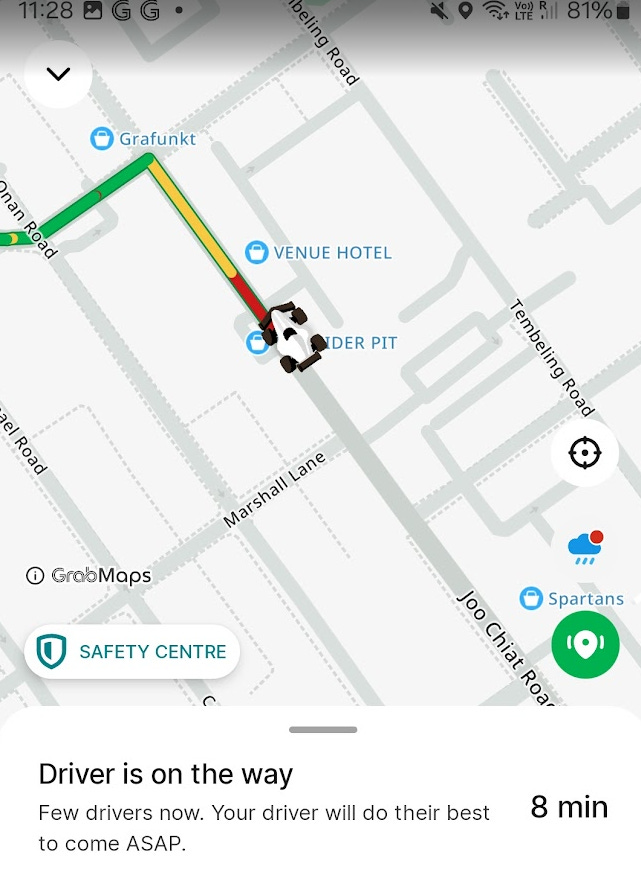Recenter the map on current location
This screenshot has height=891, width=641.
tap(585, 453)
